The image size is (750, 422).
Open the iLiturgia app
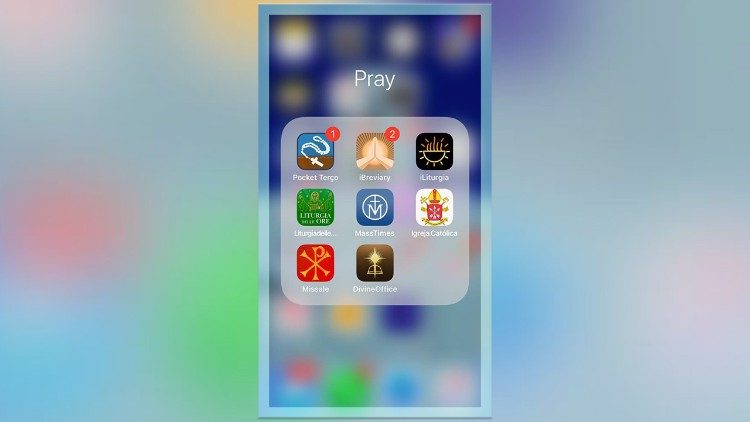coord(434,152)
